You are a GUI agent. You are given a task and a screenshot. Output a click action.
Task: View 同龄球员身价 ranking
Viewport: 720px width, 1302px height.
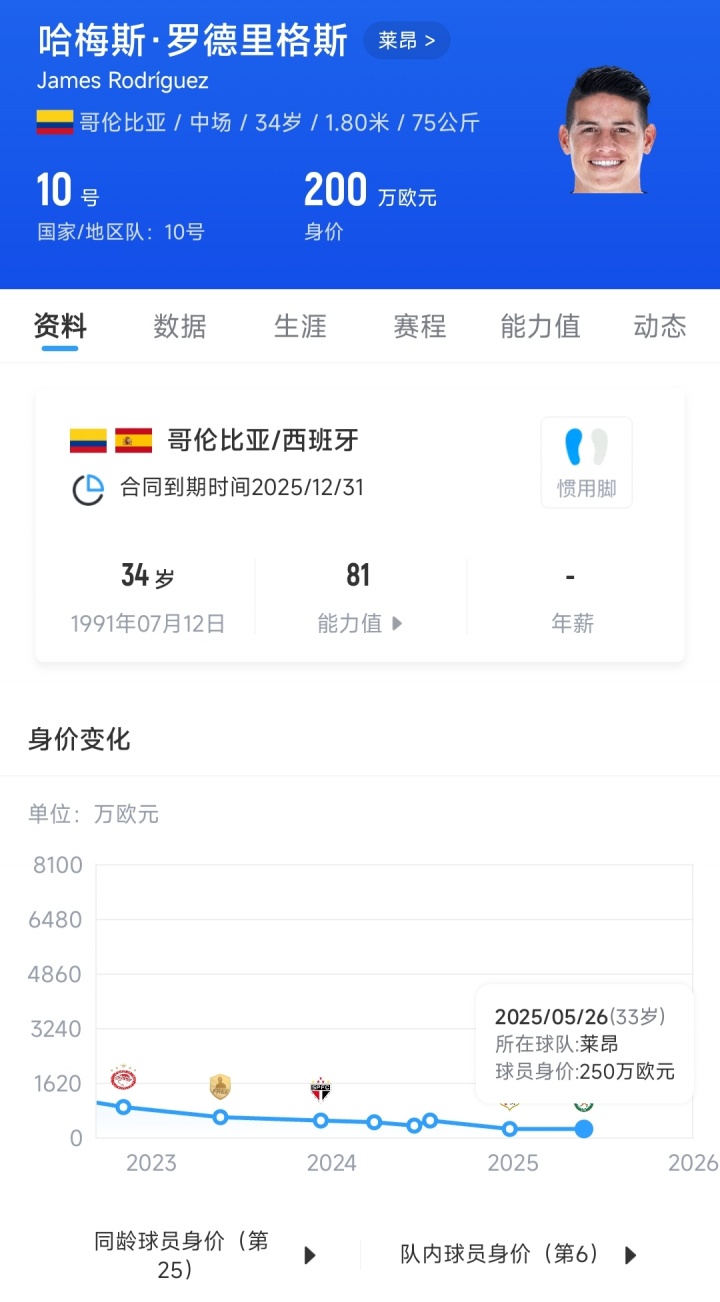[205, 1255]
